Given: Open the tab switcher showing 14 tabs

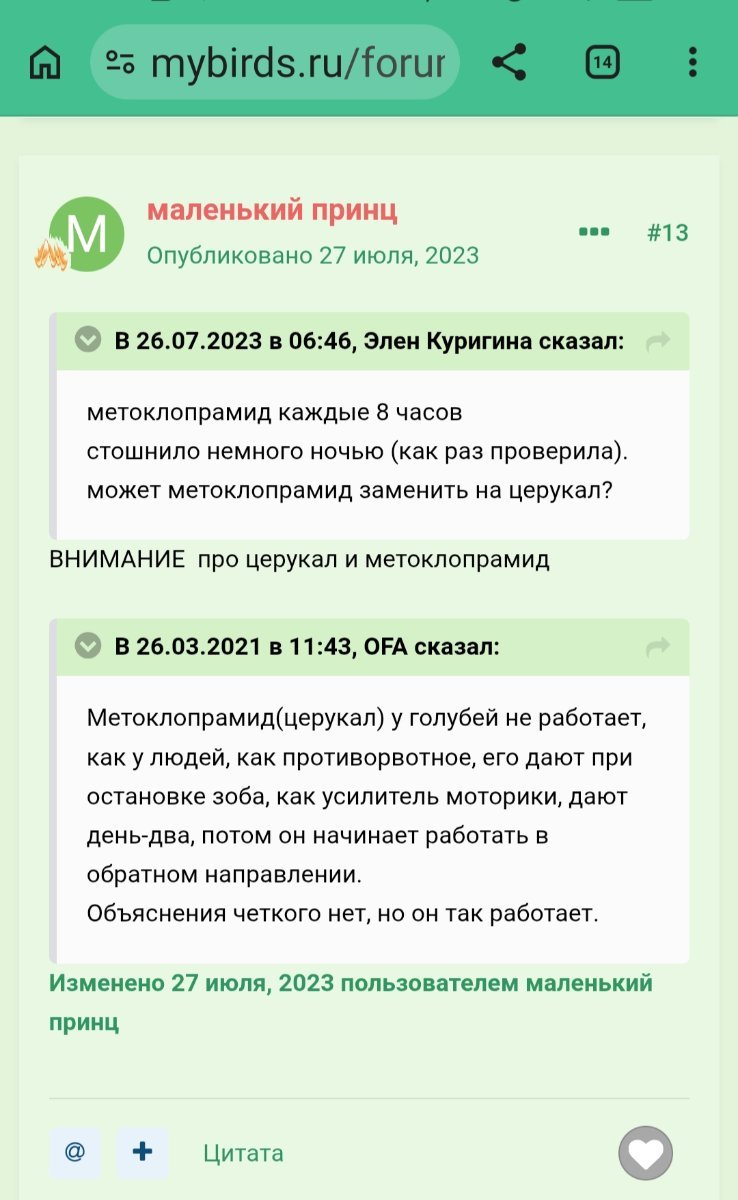Looking at the screenshot, I should pos(601,64).
